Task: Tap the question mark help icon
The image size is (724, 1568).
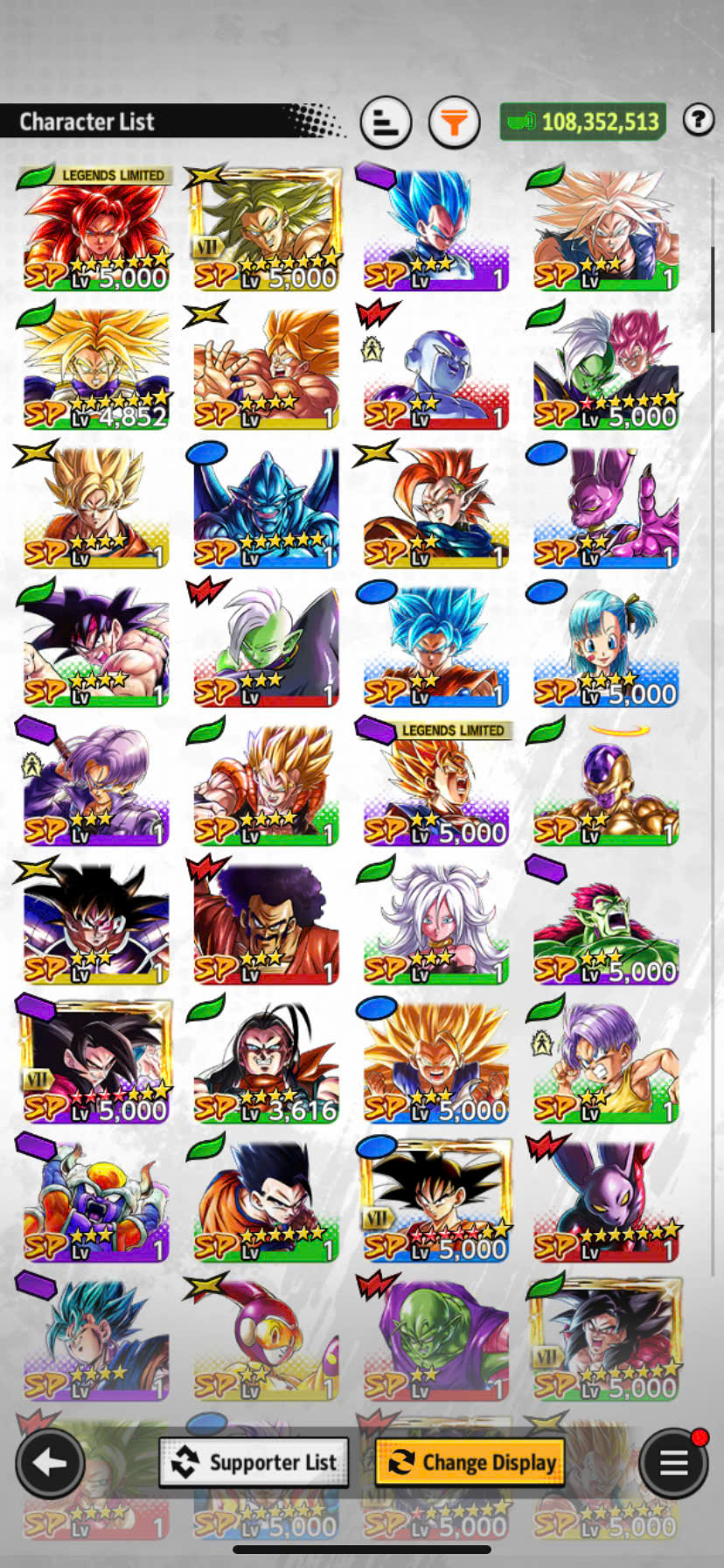Action: [698, 120]
